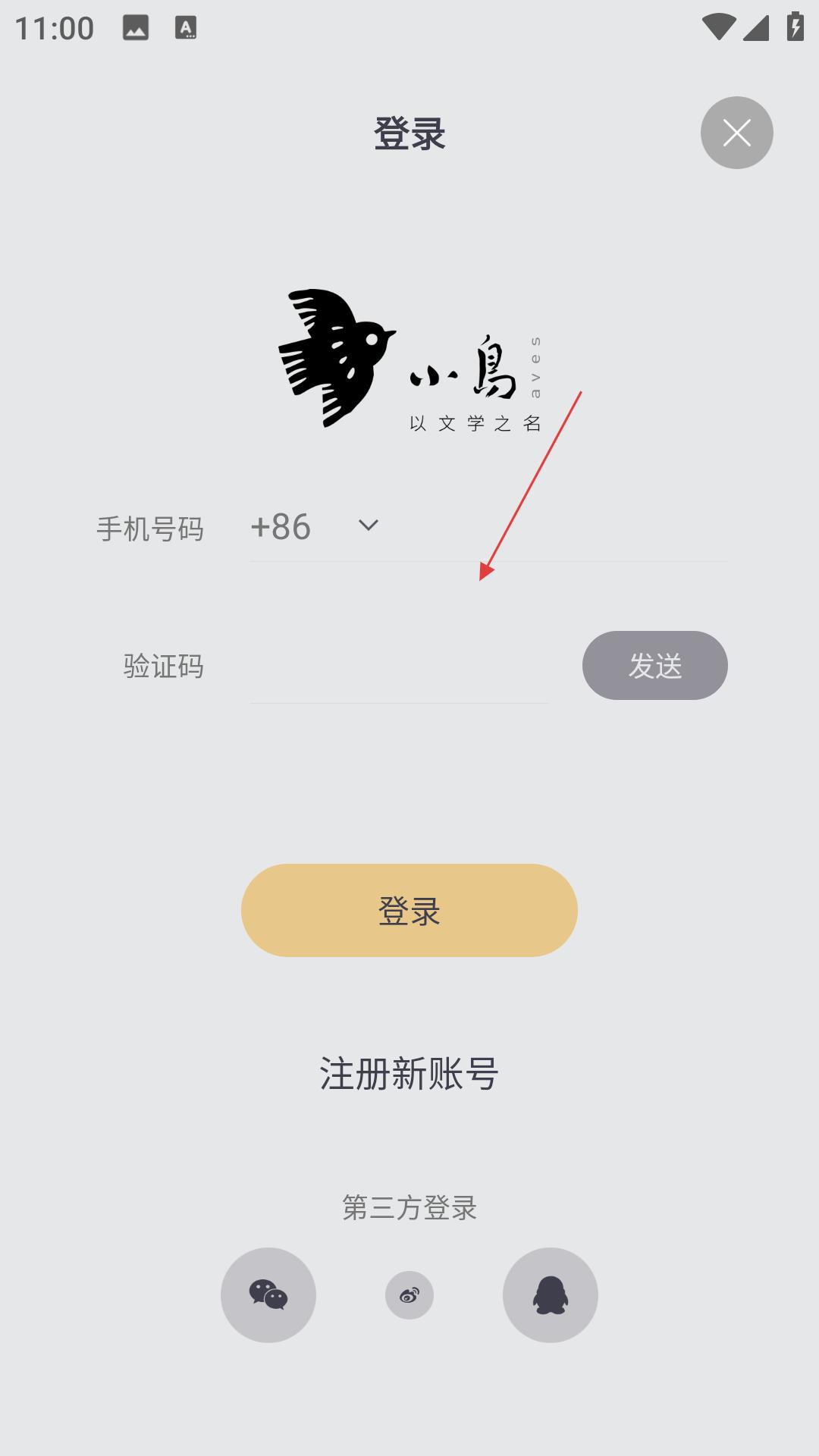
Task: Tap 发送 to send the verification code
Action: [654, 666]
